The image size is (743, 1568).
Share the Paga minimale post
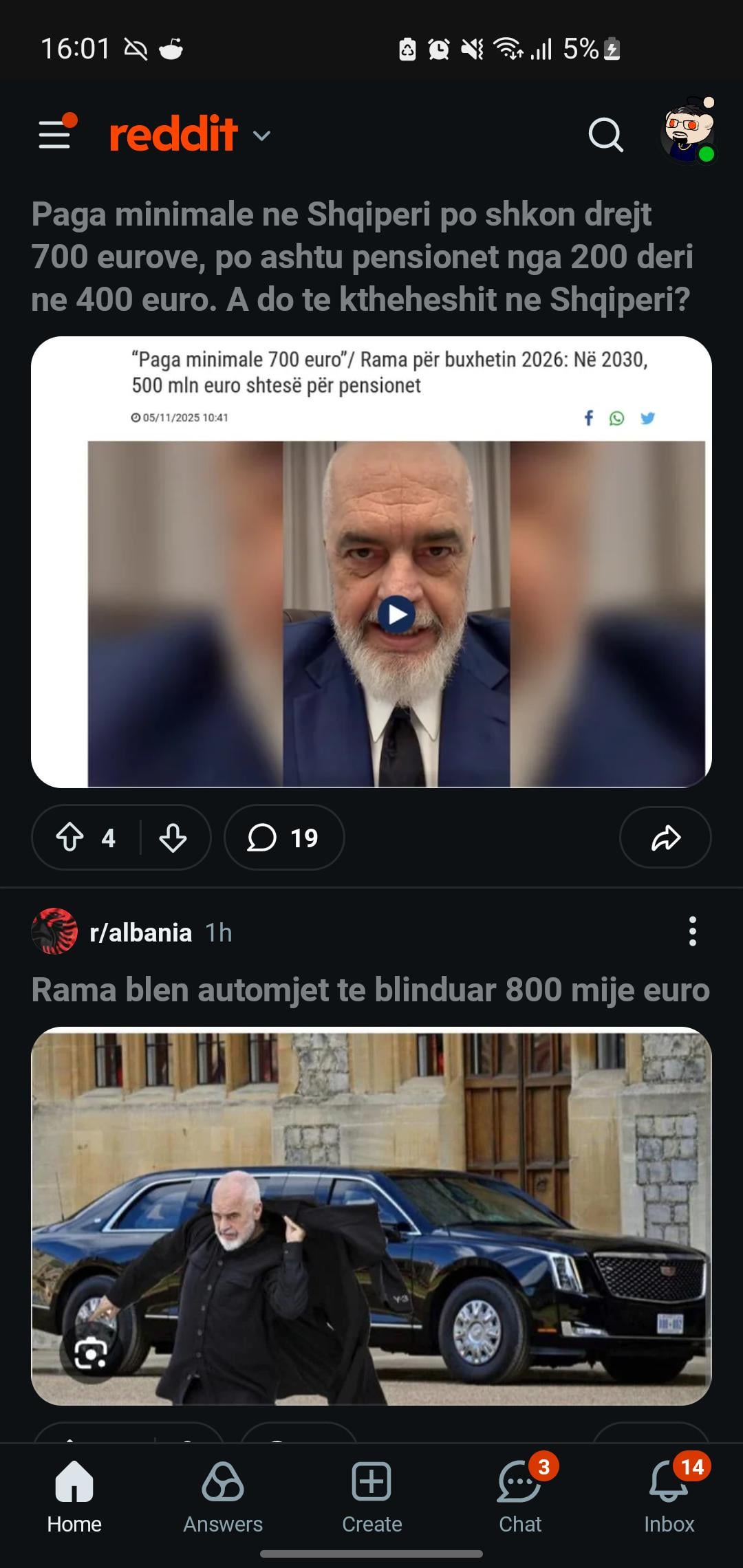tap(665, 838)
